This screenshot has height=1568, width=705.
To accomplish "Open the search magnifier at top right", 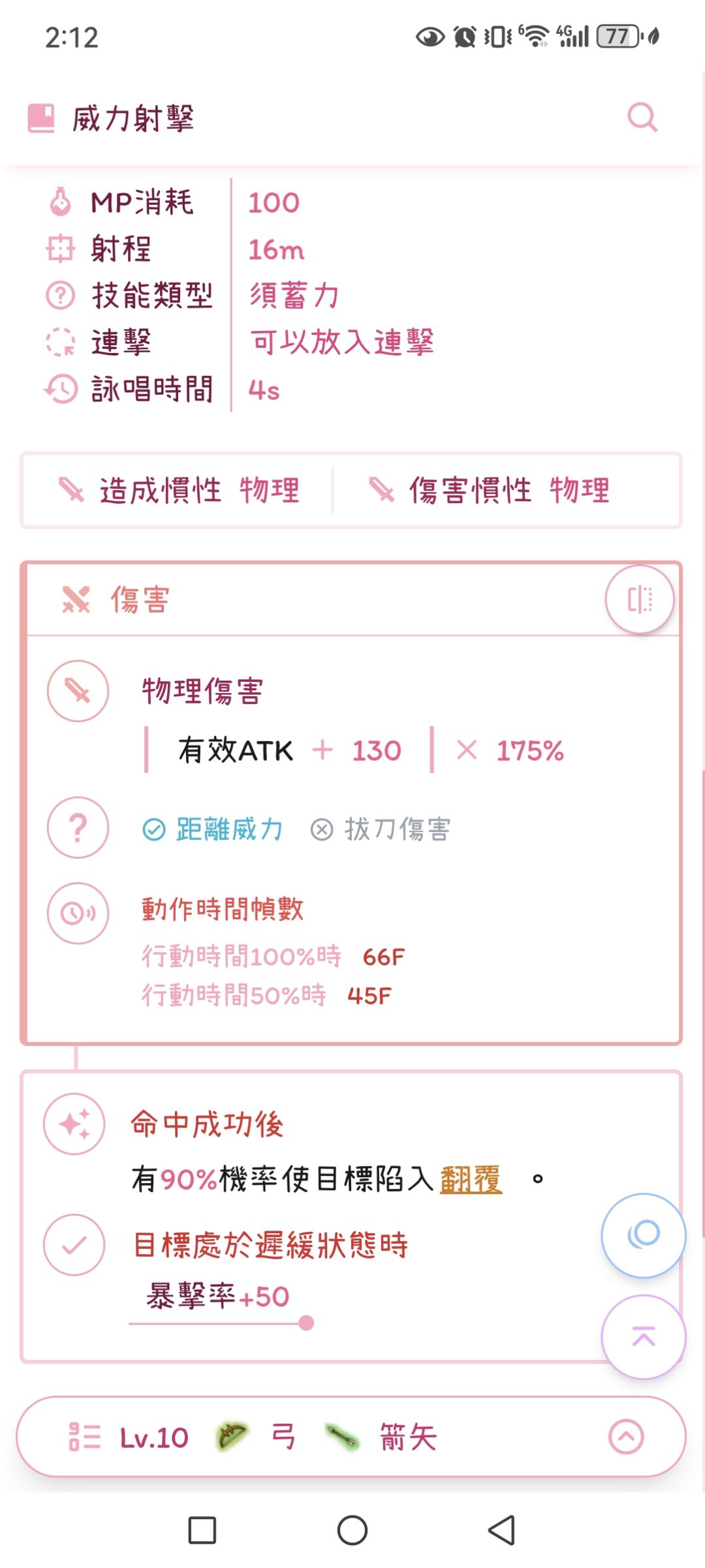I will 643,118.
